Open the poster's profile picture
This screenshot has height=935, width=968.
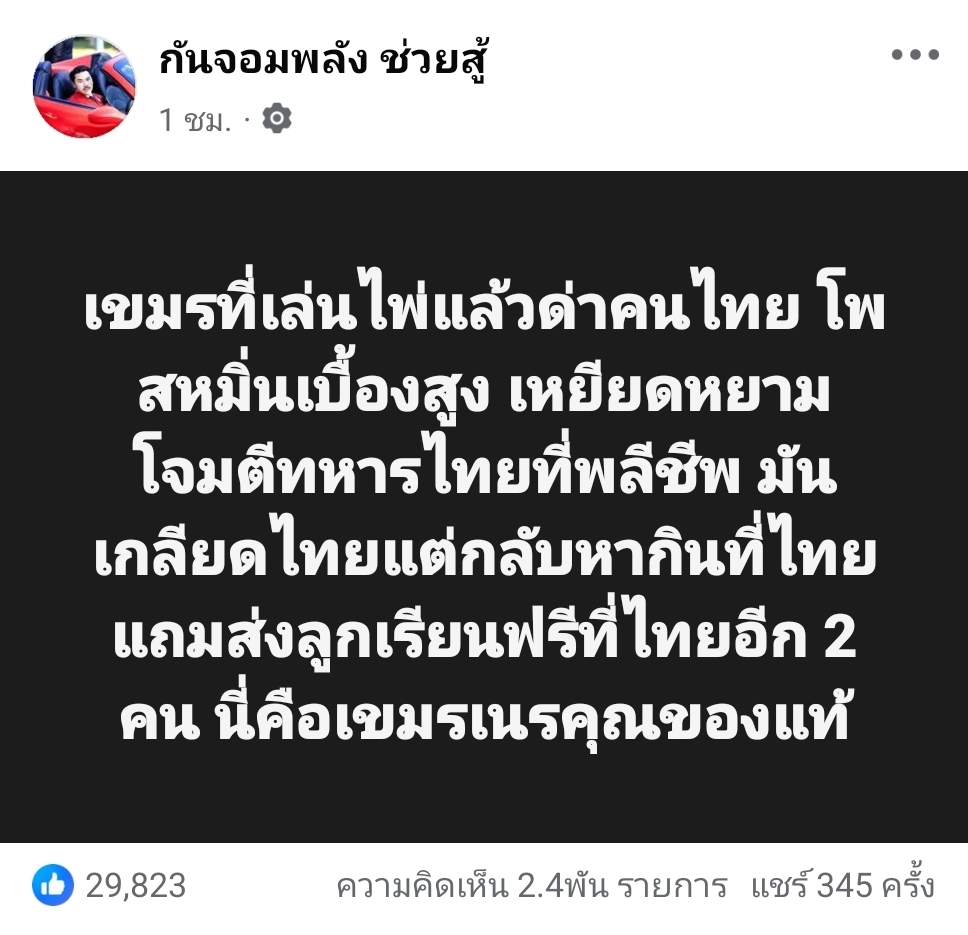click(84, 87)
